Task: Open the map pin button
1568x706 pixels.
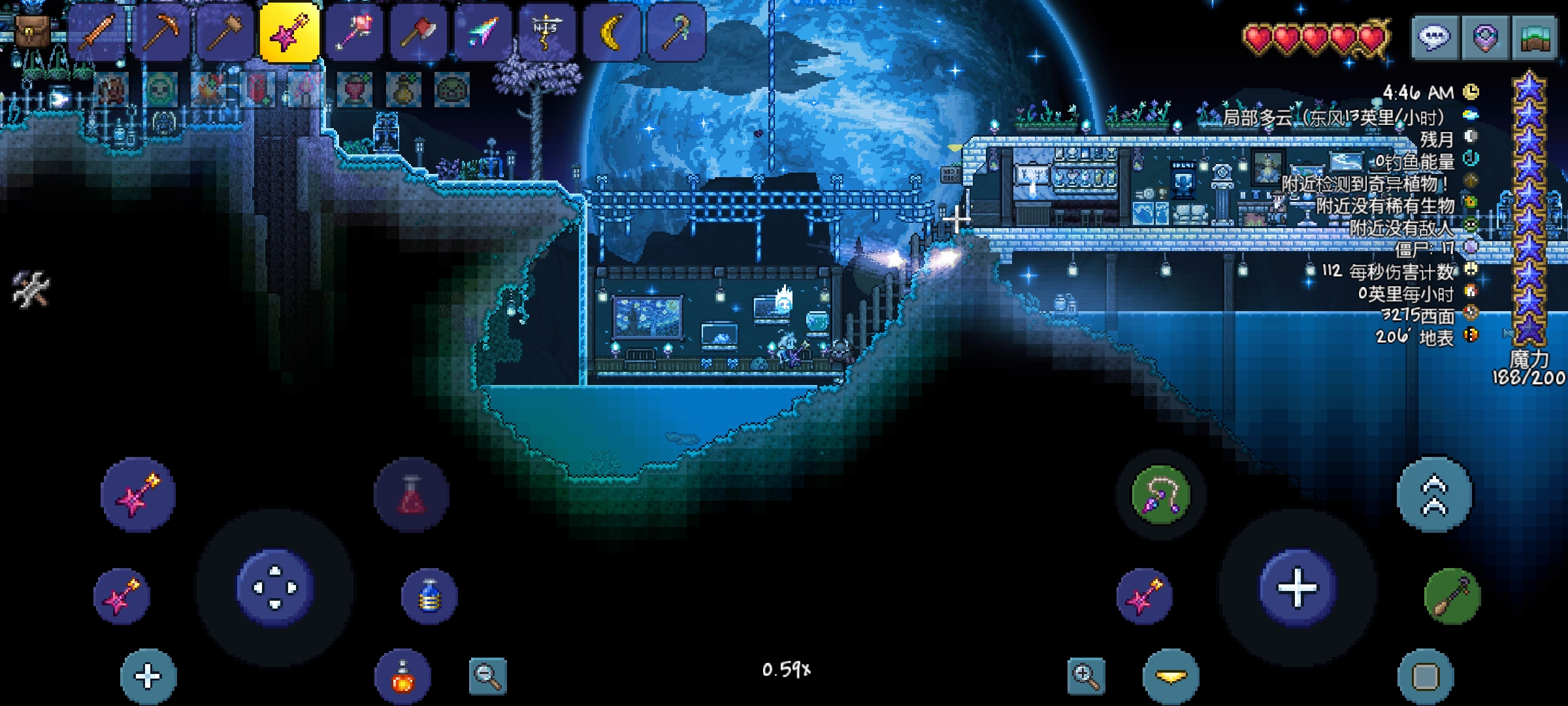Action: click(1484, 37)
